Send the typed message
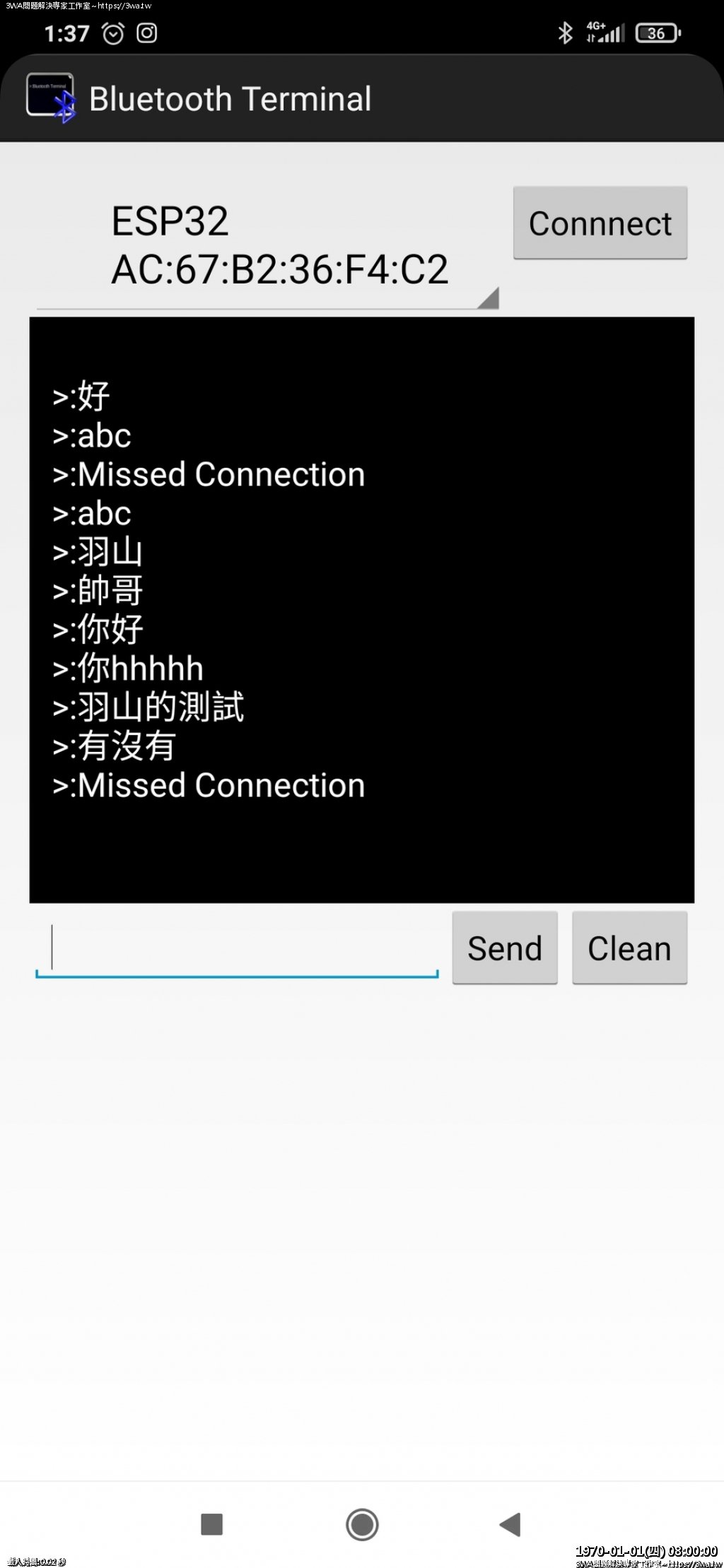This screenshot has height=1568, width=724. [505, 948]
